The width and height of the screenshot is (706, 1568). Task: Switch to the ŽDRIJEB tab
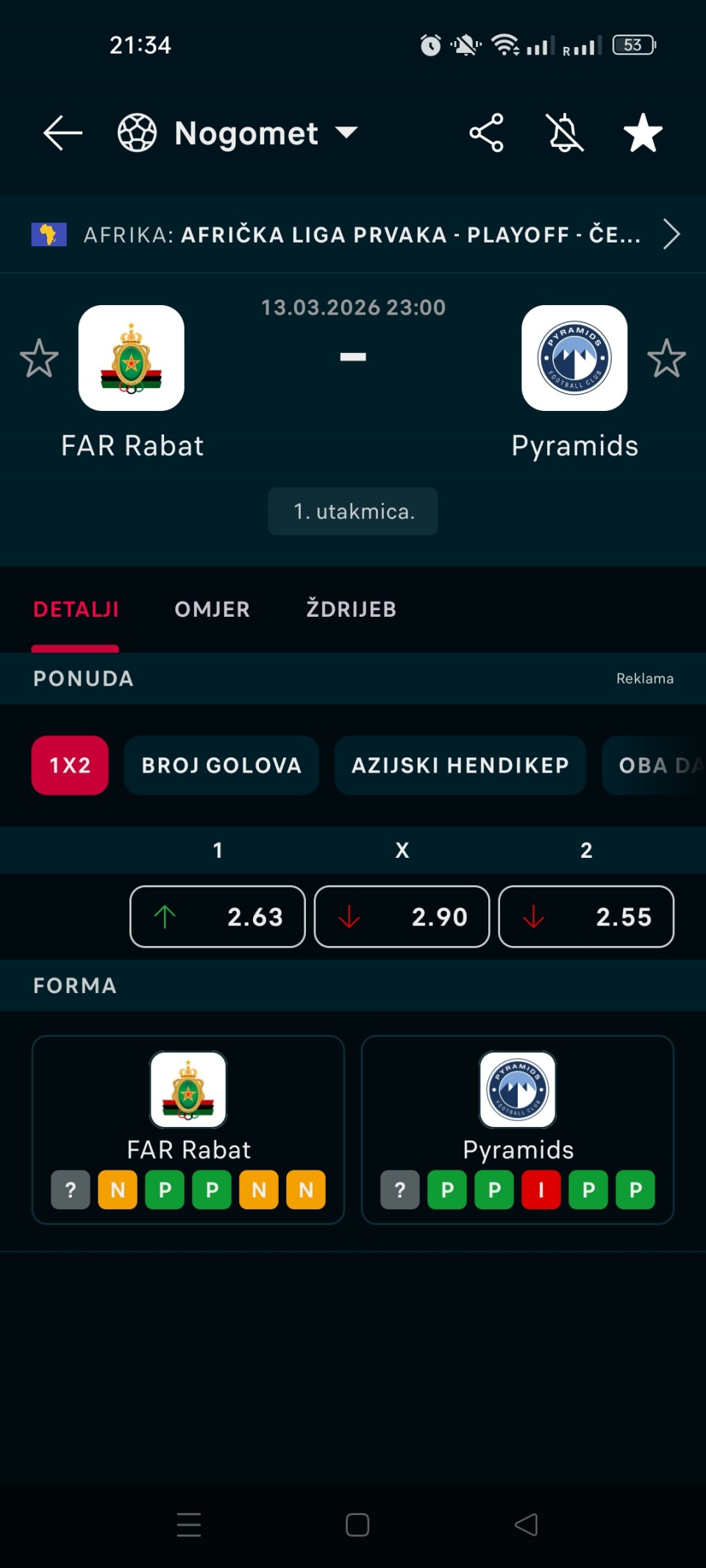click(352, 609)
